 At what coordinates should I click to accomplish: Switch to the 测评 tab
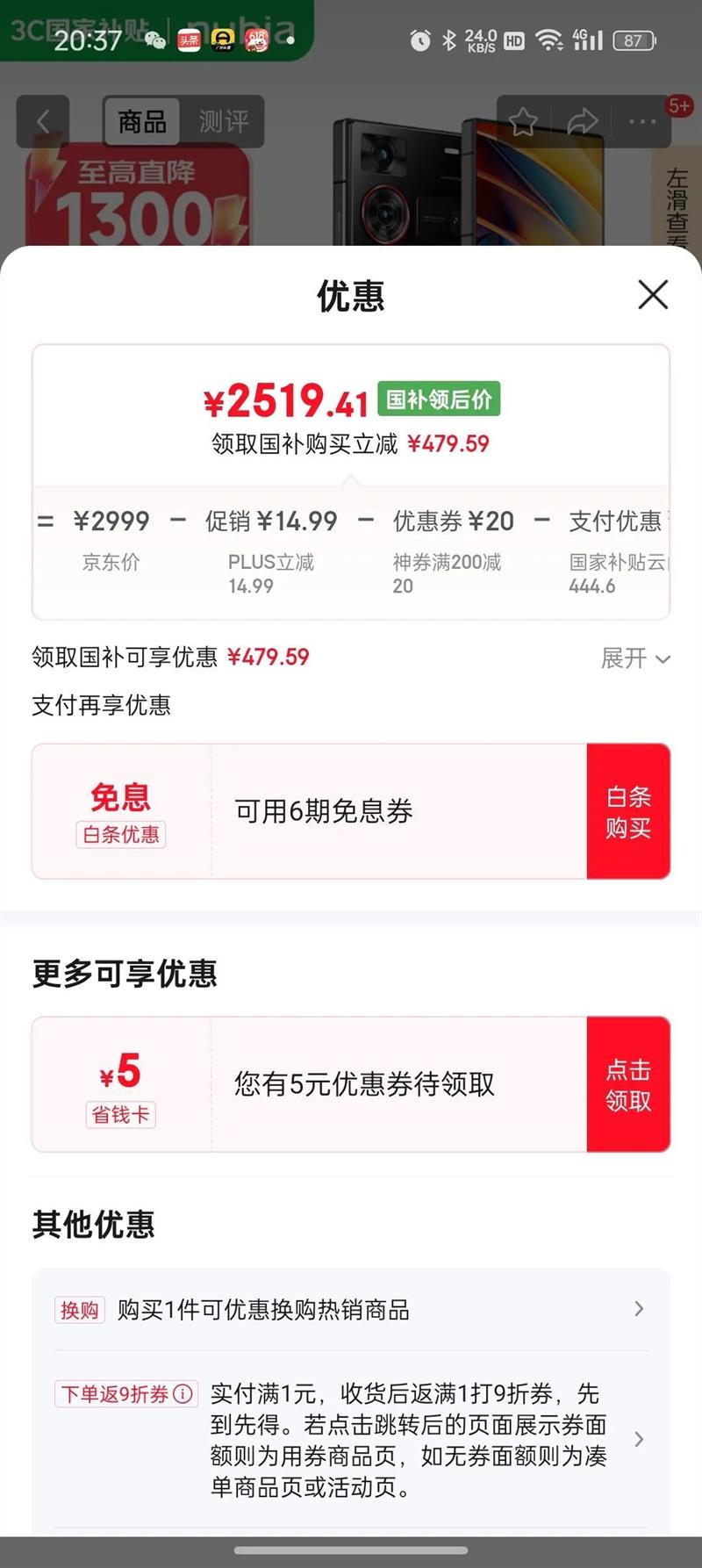[224, 122]
